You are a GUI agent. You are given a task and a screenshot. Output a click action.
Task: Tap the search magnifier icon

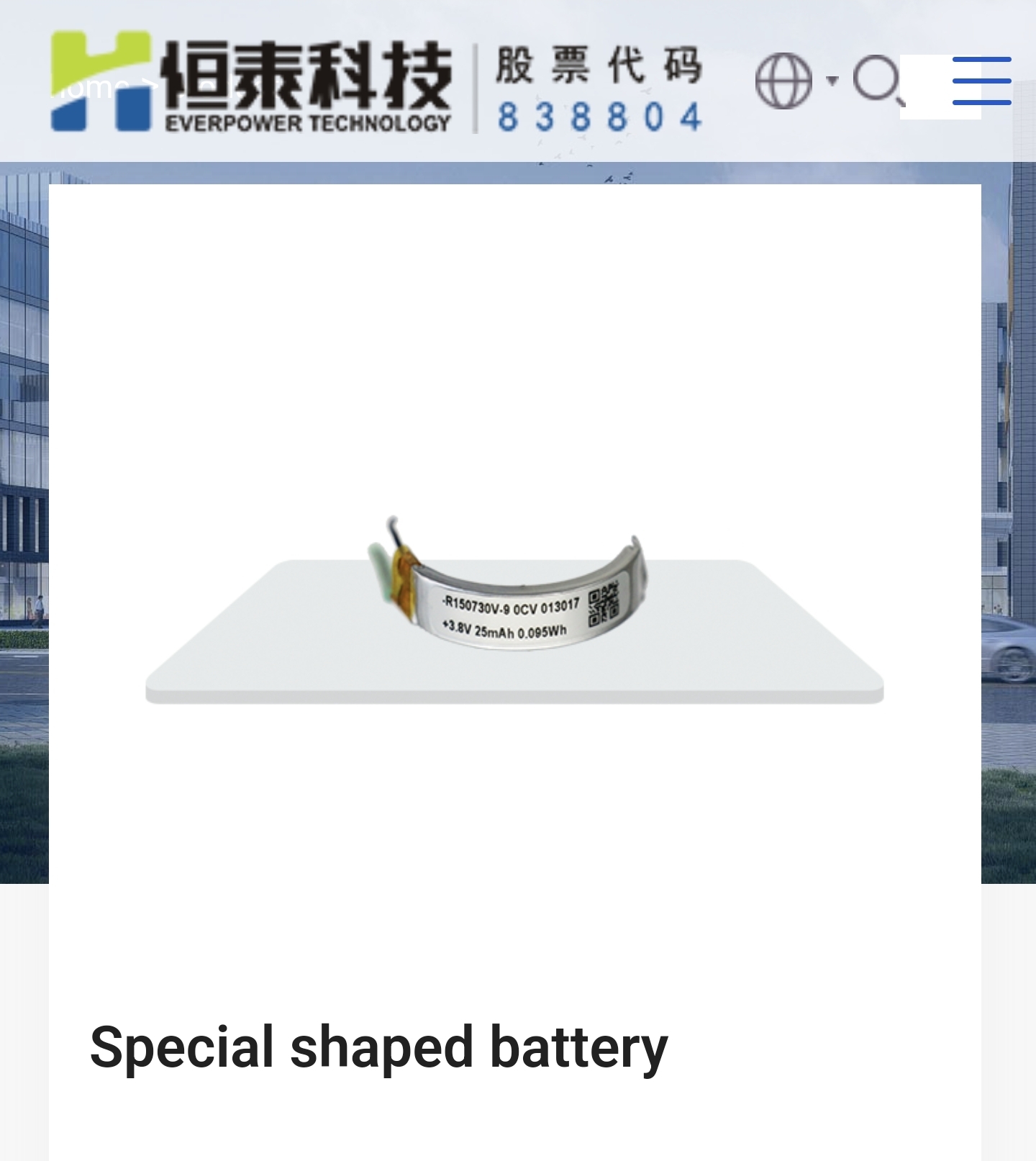877,79
